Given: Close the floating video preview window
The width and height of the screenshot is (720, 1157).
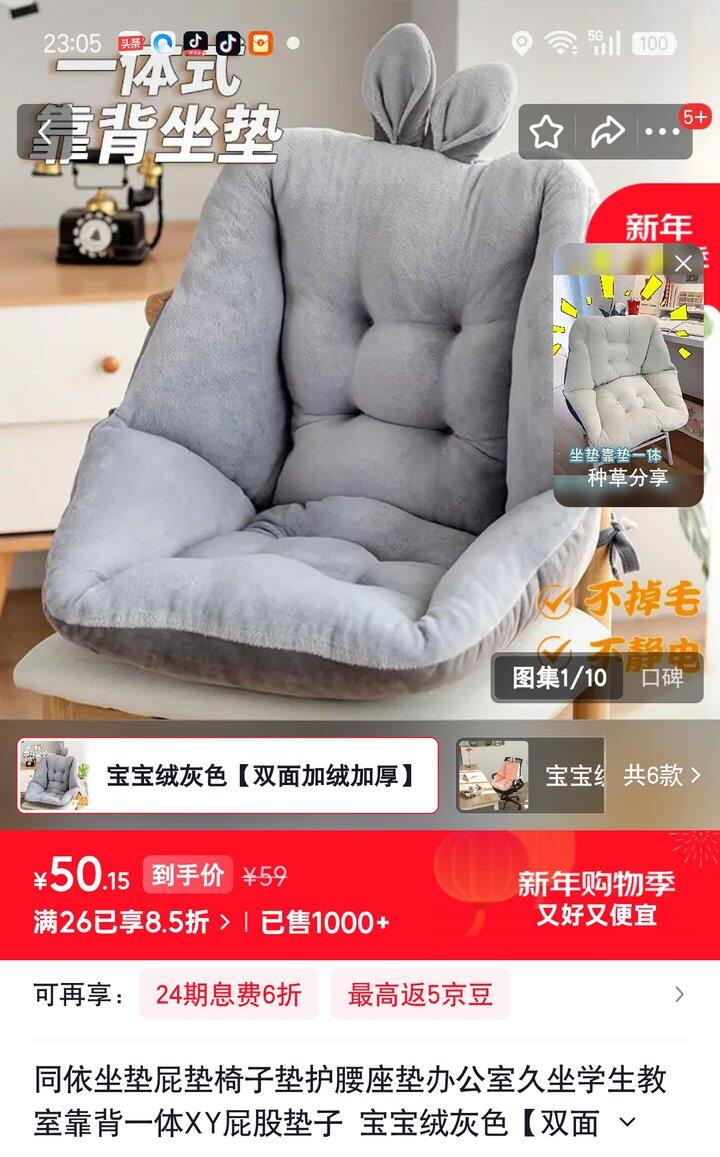Looking at the screenshot, I should point(684,263).
